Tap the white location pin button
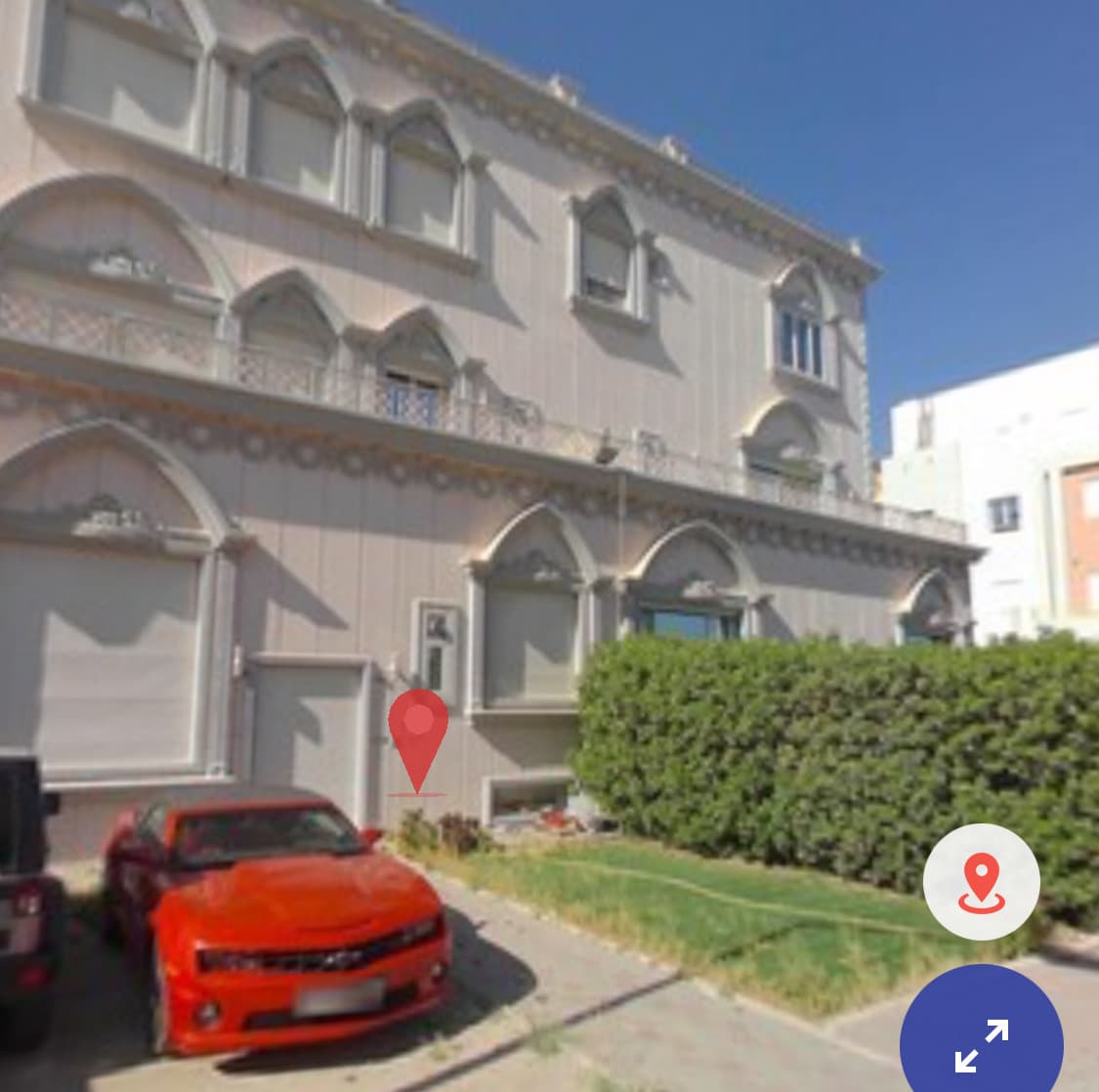The width and height of the screenshot is (1099, 1092). pyautogui.click(x=981, y=881)
